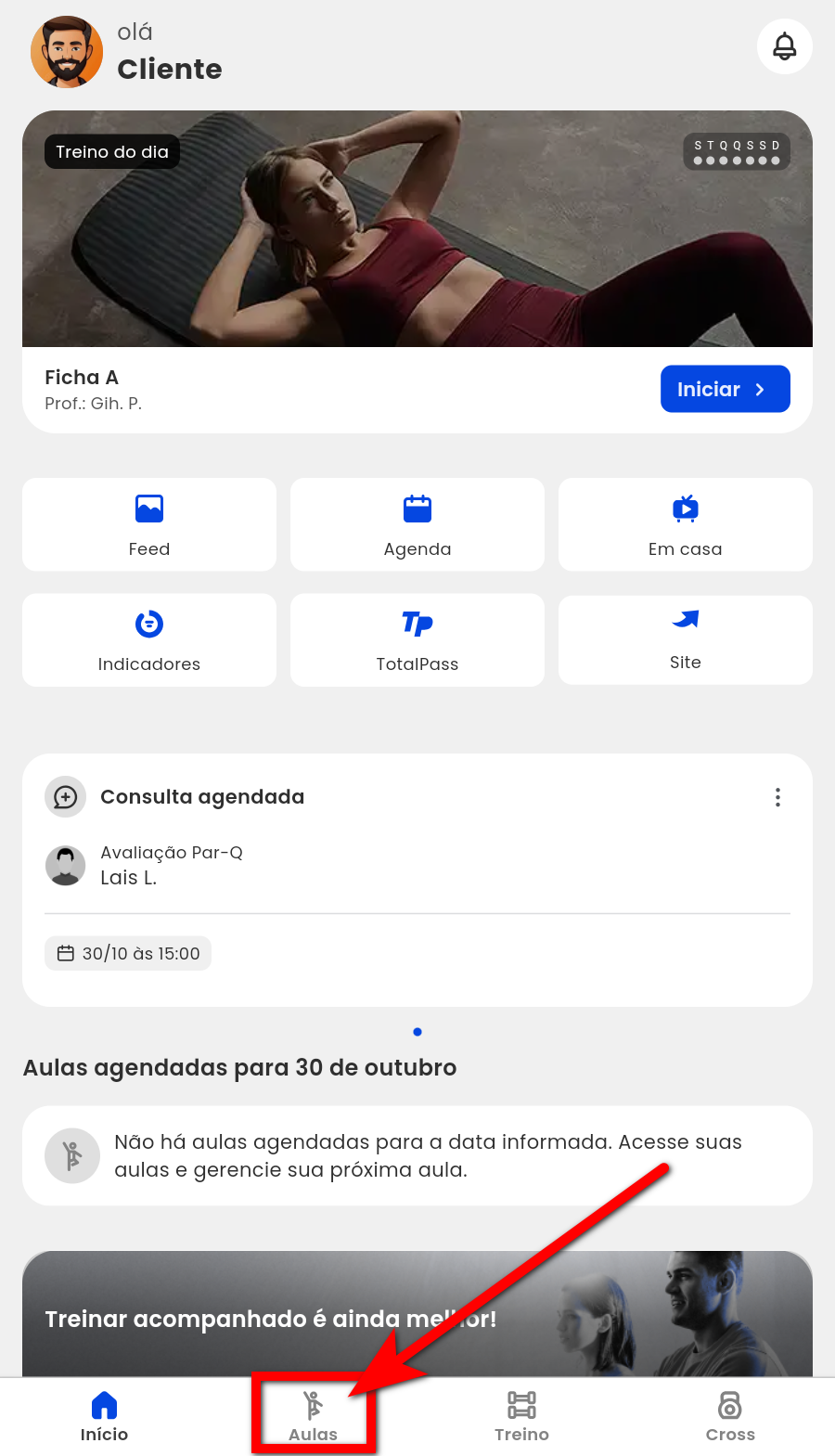
Task: Tap the client profile avatar
Action: point(67,52)
